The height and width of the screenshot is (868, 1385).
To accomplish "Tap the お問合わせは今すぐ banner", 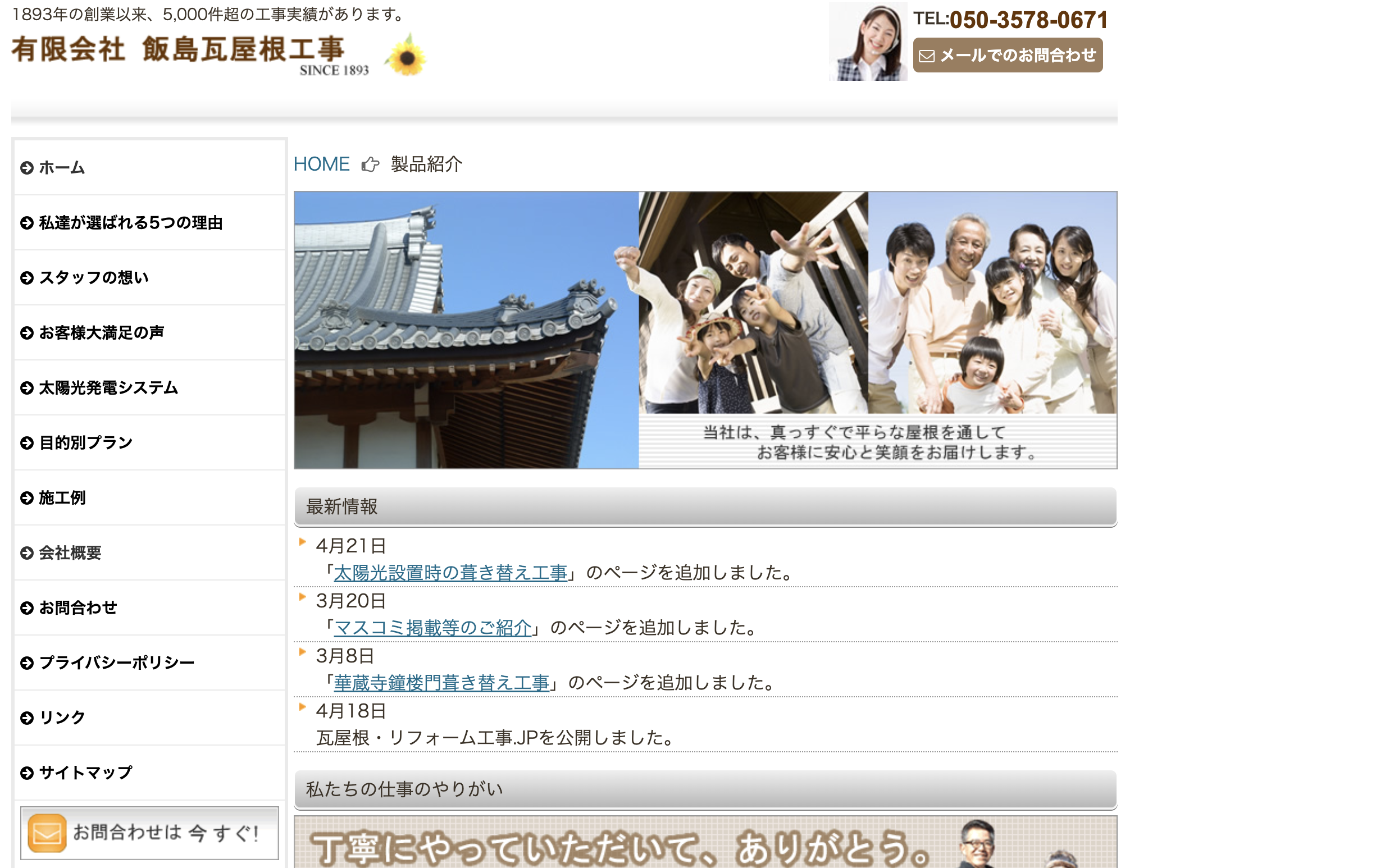I will (149, 833).
